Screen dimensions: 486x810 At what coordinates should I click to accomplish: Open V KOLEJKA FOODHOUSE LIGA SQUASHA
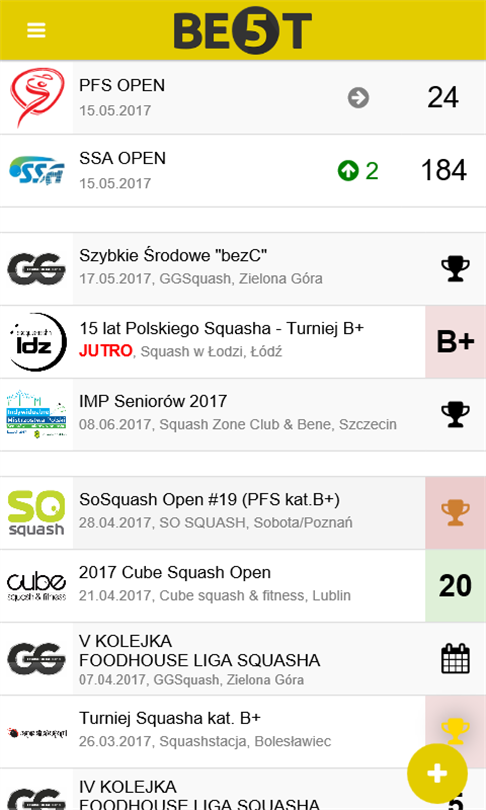243,659
